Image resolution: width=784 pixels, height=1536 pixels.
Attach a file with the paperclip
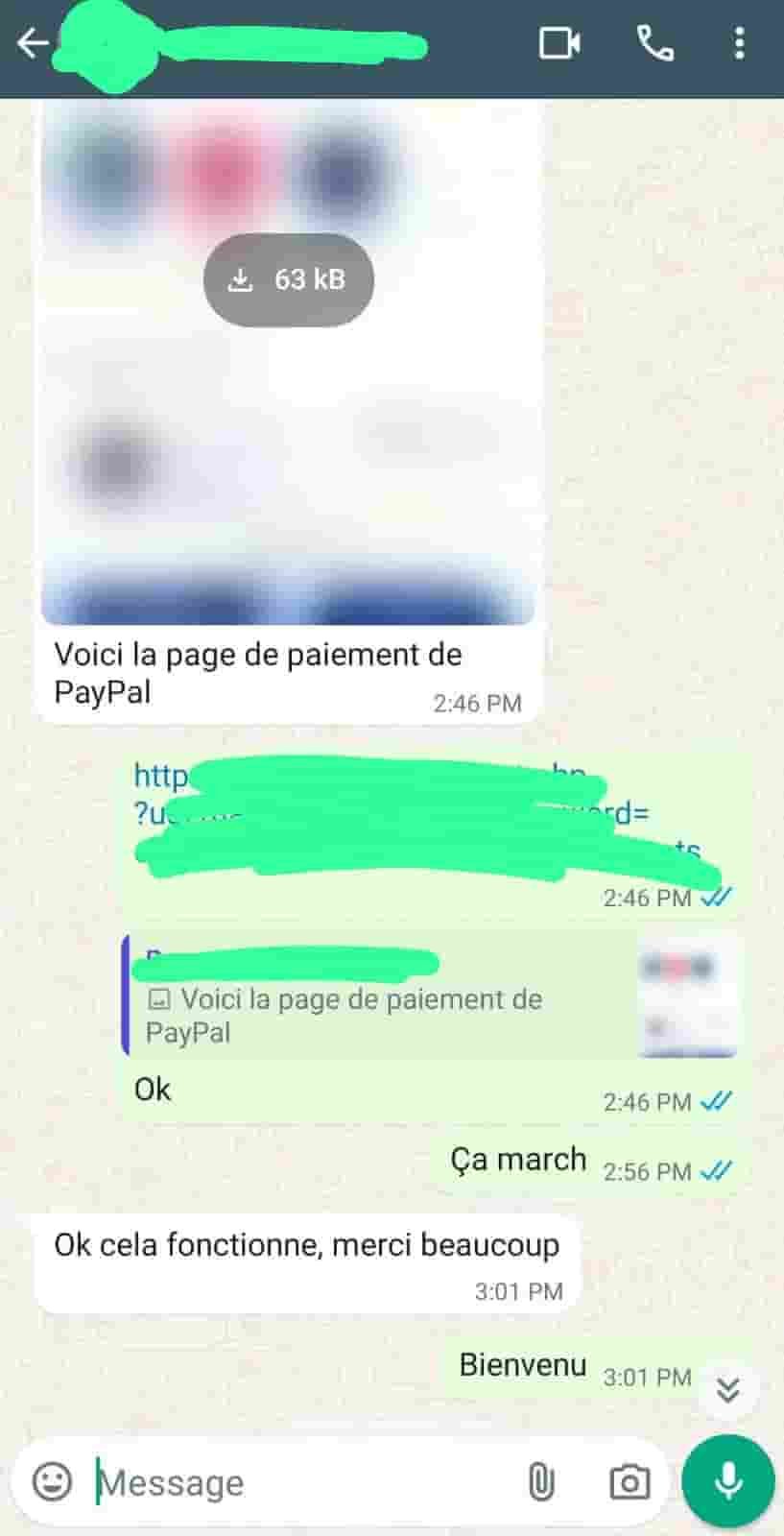(540, 1482)
